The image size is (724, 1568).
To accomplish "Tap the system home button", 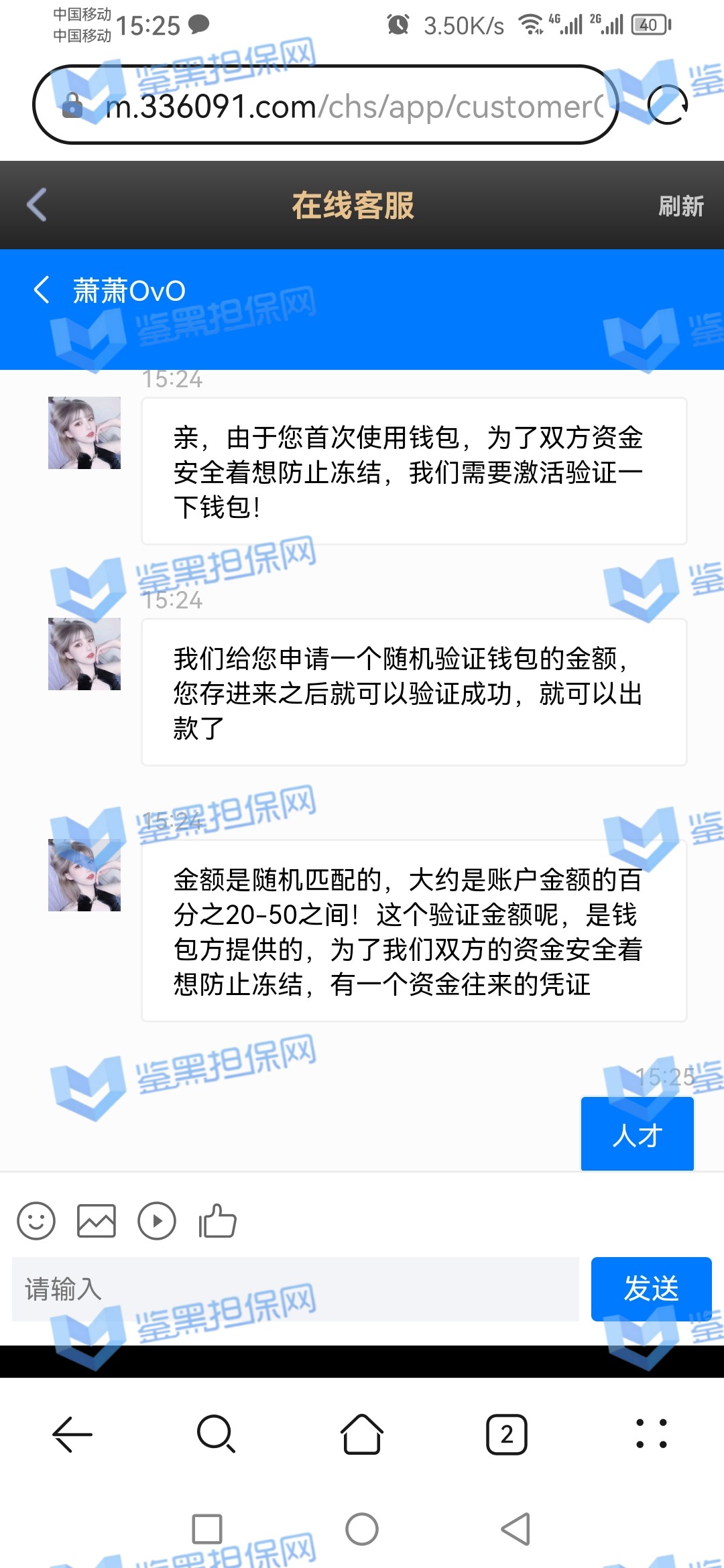I will click(x=362, y=1529).
